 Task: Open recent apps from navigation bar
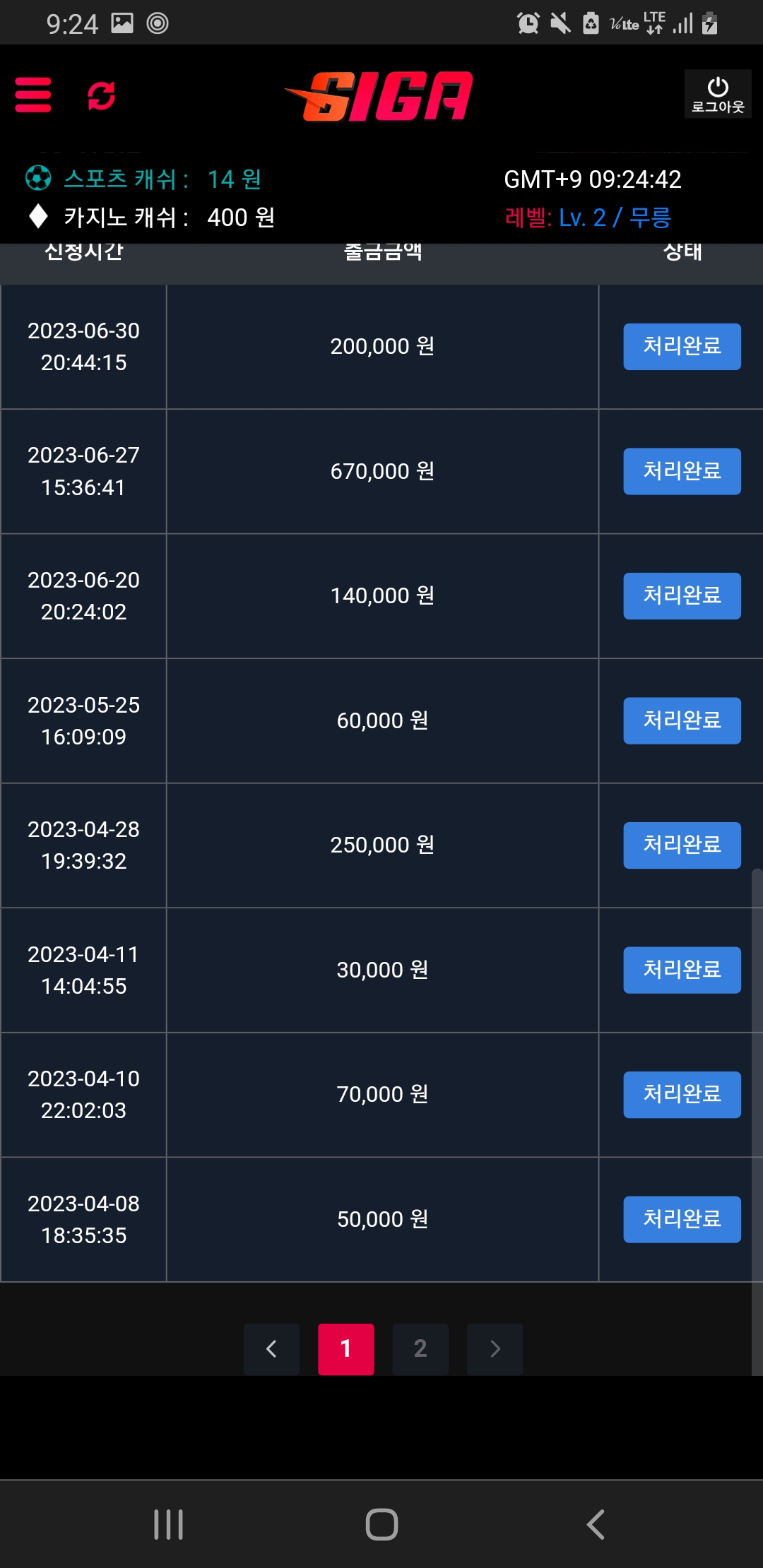(168, 1524)
